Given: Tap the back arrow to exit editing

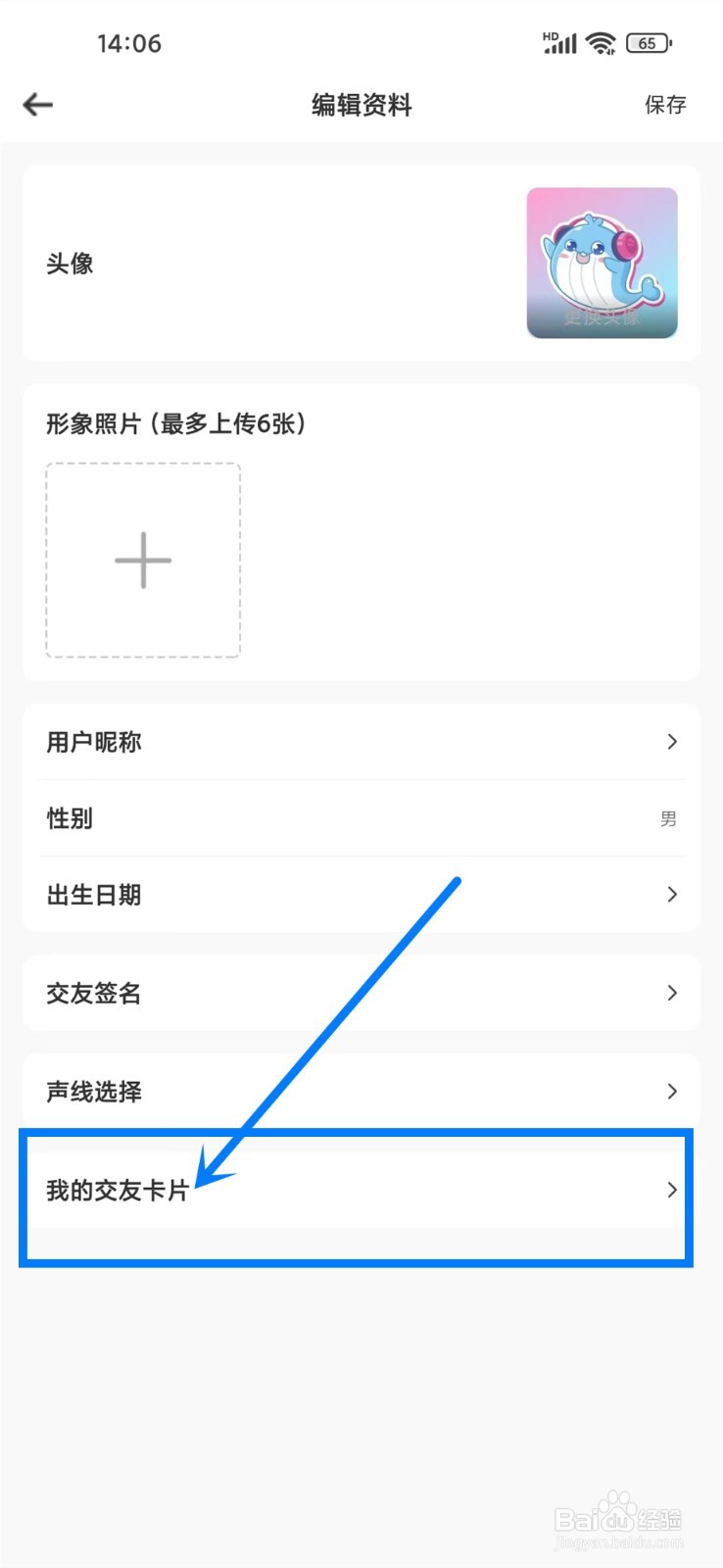Looking at the screenshot, I should click(37, 105).
